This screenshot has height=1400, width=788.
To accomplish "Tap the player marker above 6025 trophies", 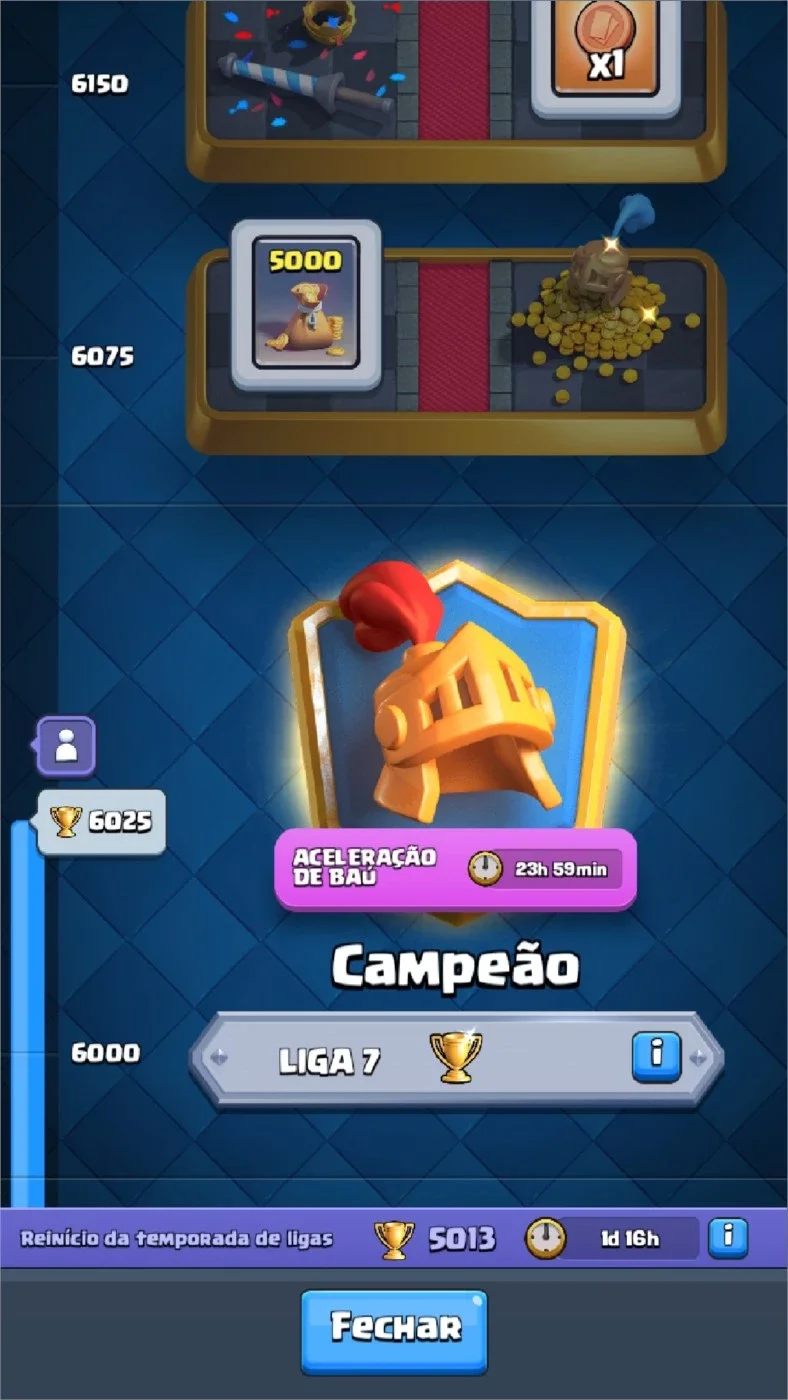I will [x=66, y=746].
